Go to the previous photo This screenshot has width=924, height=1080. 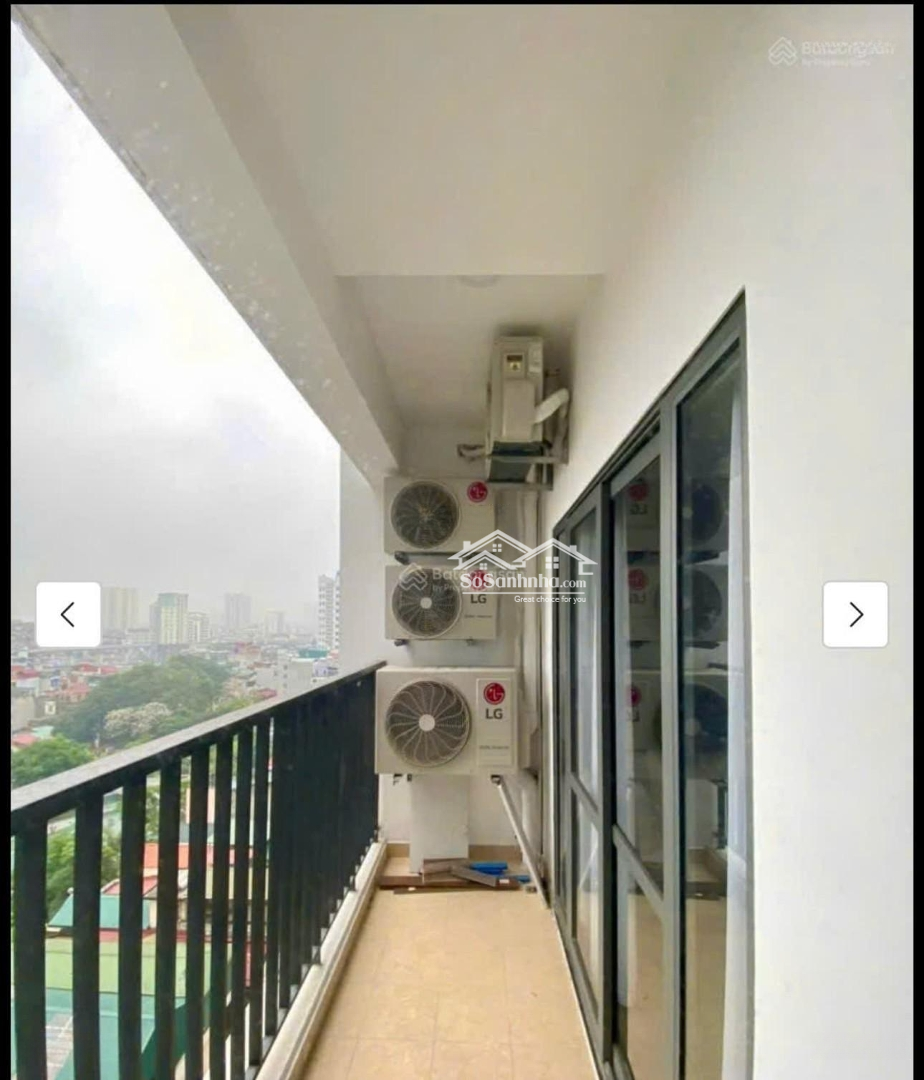pos(68,614)
